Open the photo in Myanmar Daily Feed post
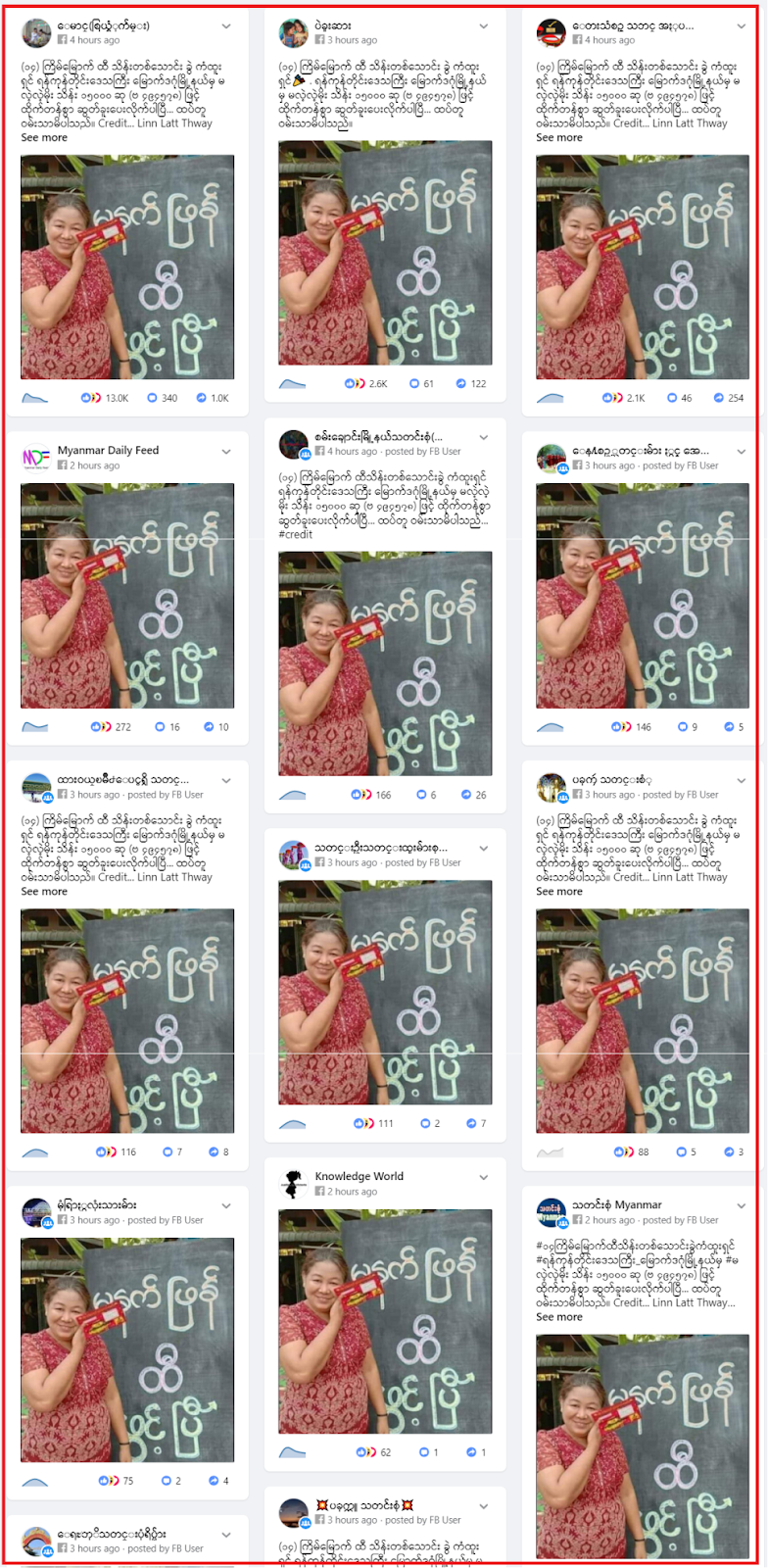The width and height of the screenshot is (768, 1568). (127, 596)
